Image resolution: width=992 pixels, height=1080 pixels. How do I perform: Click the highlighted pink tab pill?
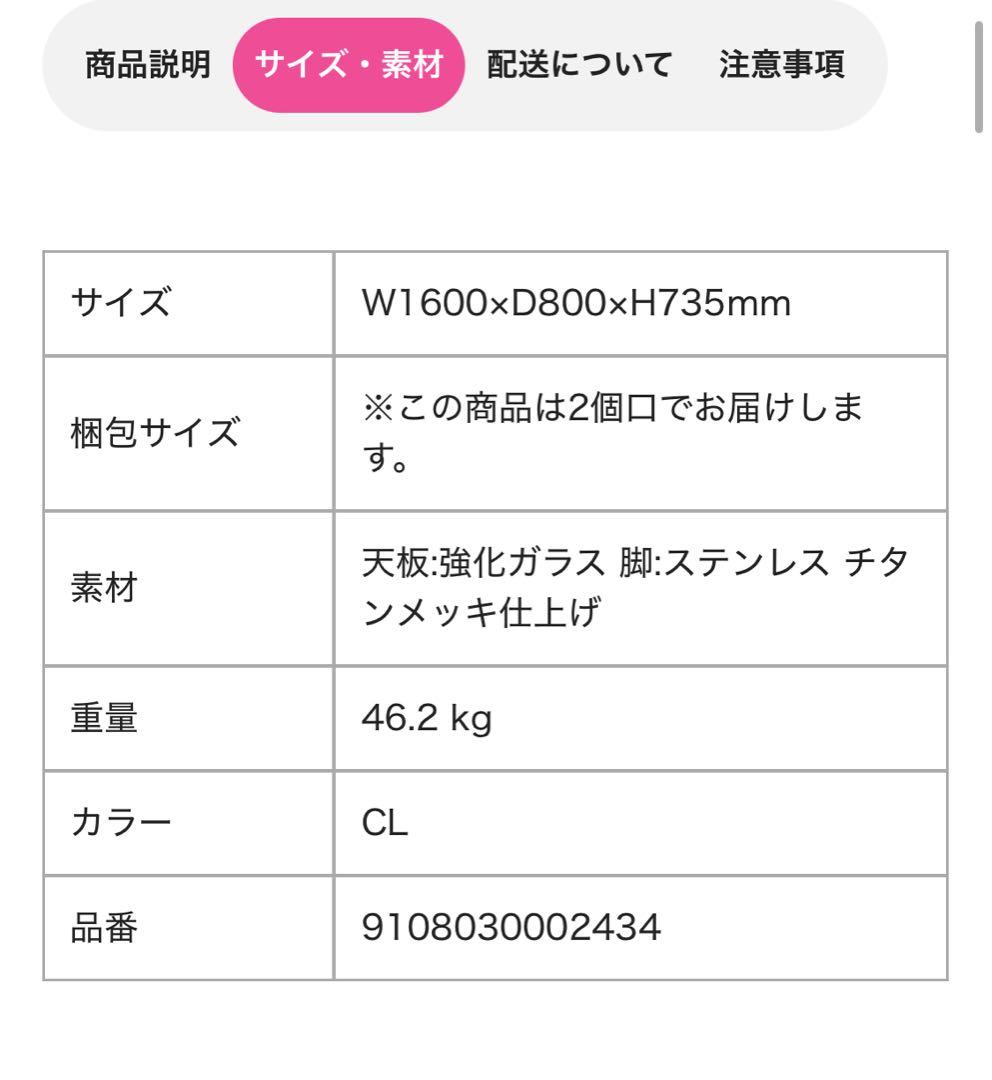[349, 63]
